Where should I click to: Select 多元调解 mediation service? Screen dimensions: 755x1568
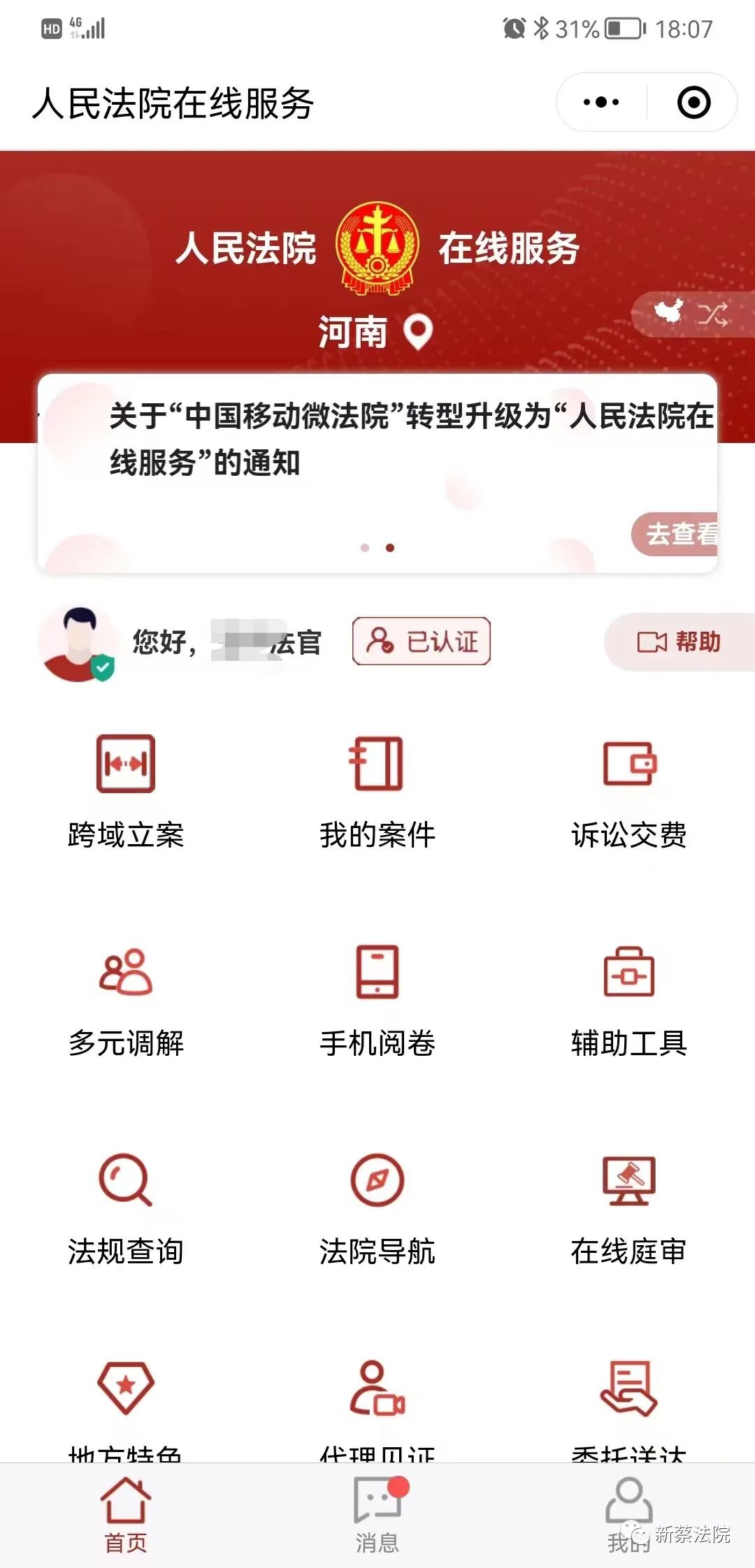point(126,999)
